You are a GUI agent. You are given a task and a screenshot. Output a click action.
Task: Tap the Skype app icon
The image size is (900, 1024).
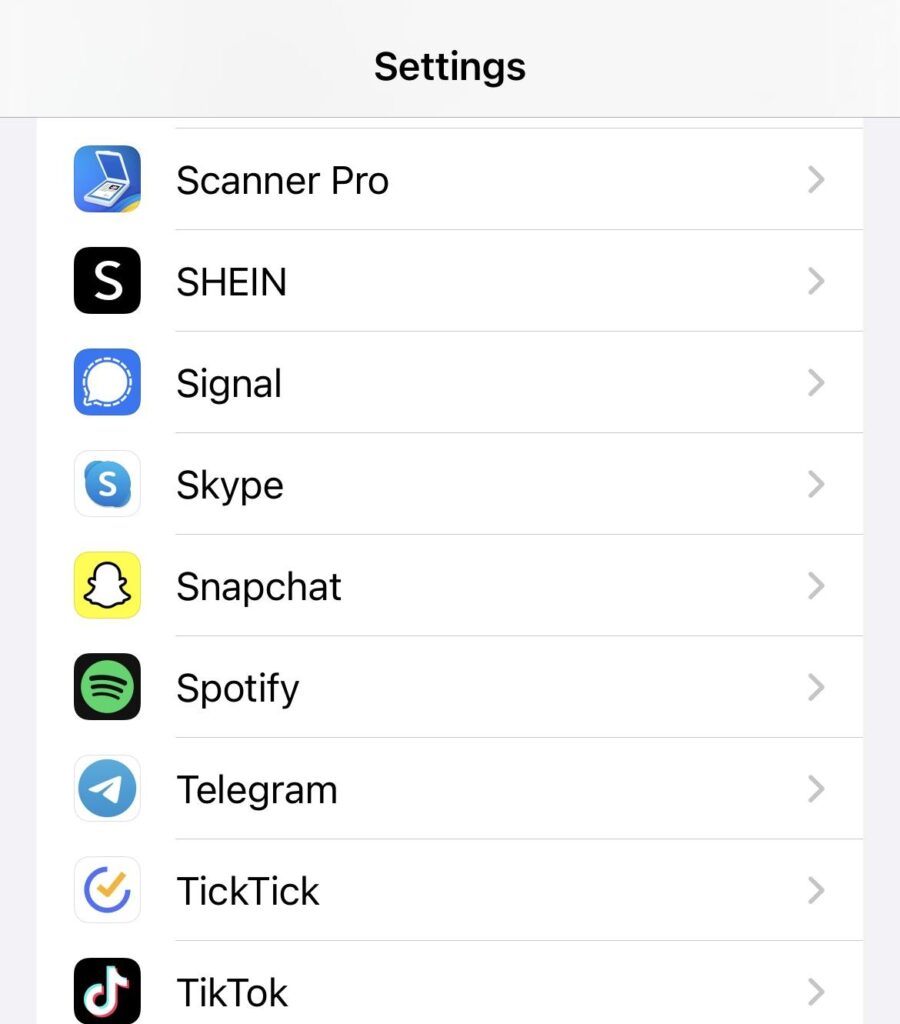107,484
